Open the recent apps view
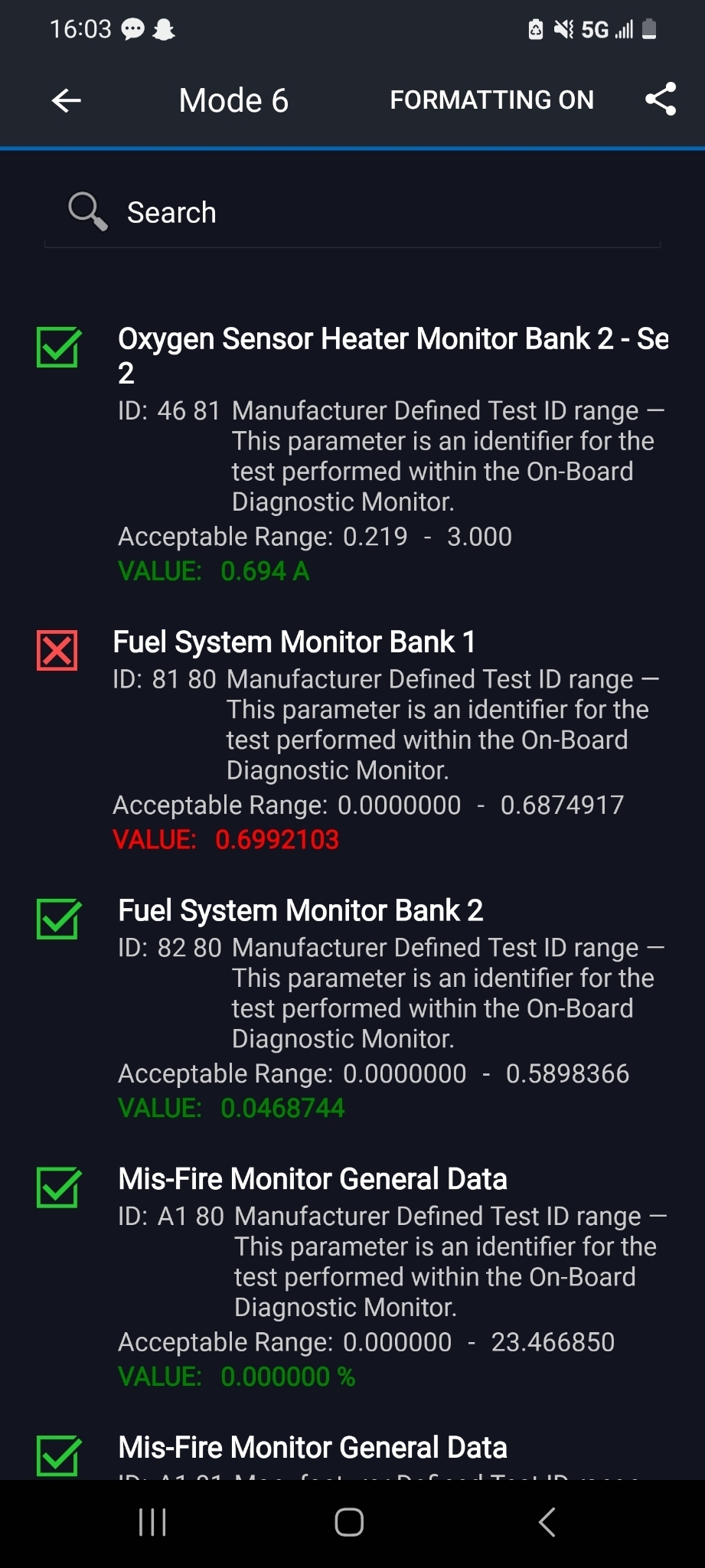This screenshot has height=1568, width=705. (x=152, y=1522)
